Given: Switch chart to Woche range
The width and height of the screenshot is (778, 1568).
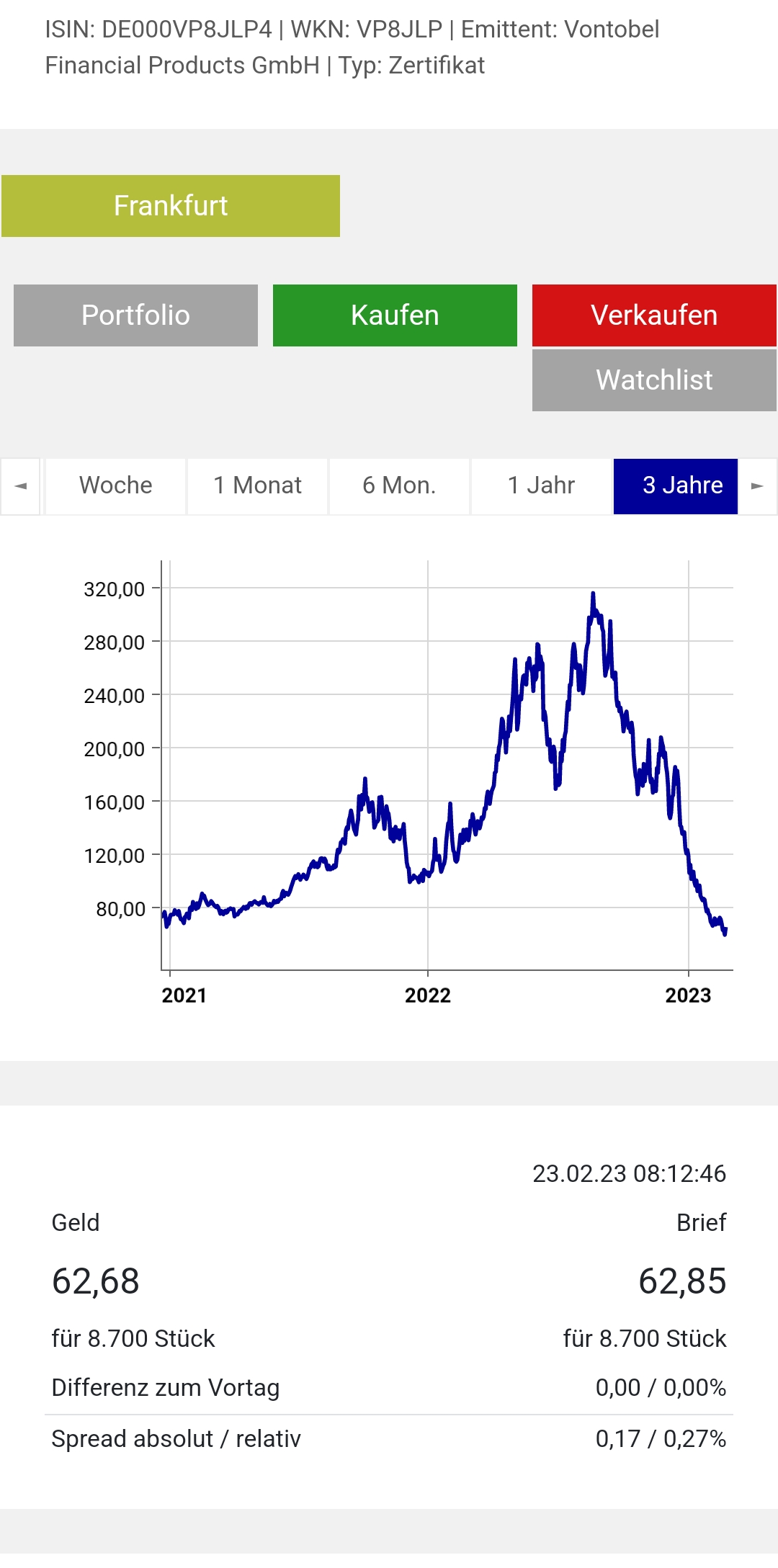Looking at the screenshot, I should [x=115, y=486].
